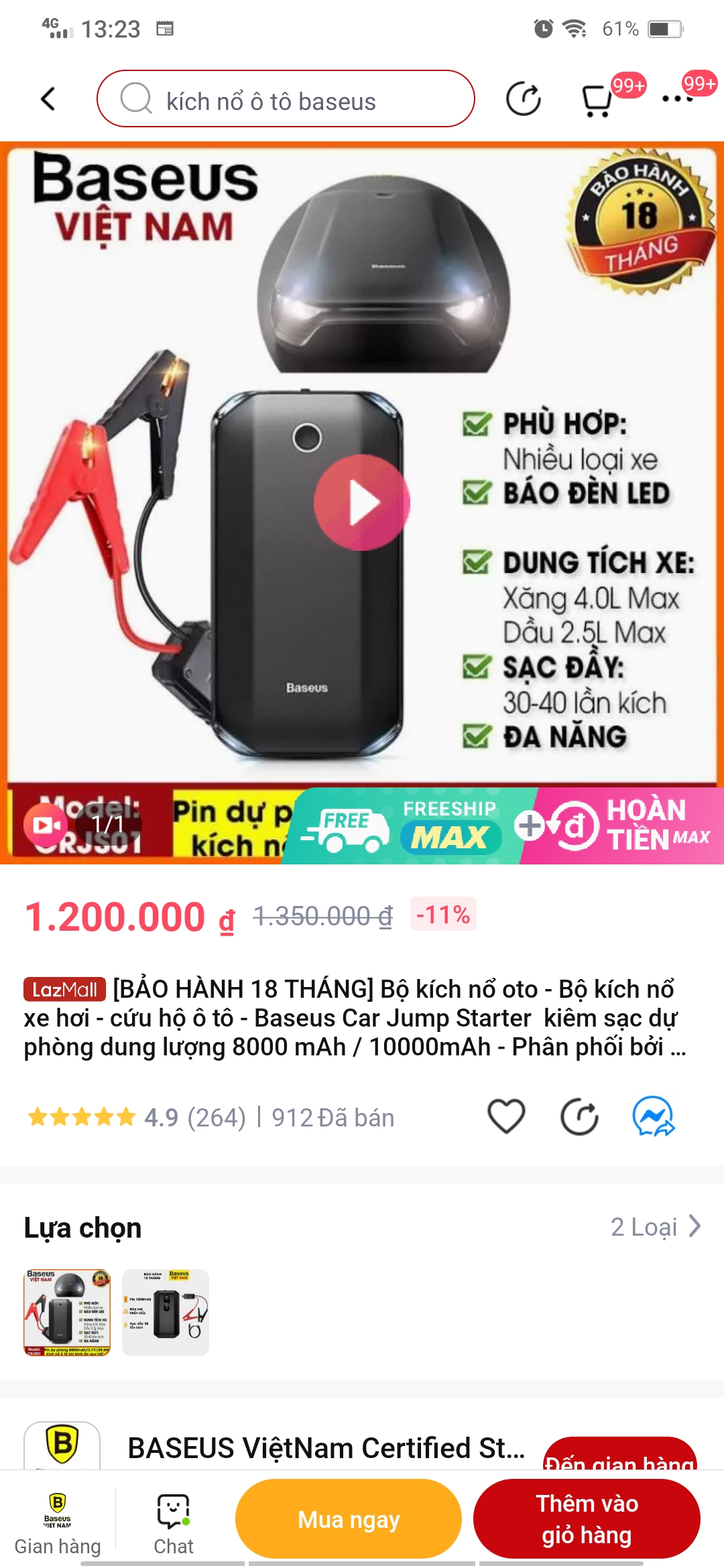The height and width of the screenshot is (1568, 724).
Task: Tap Thêm vào giỏ hàng
Action: (587, 1519)
